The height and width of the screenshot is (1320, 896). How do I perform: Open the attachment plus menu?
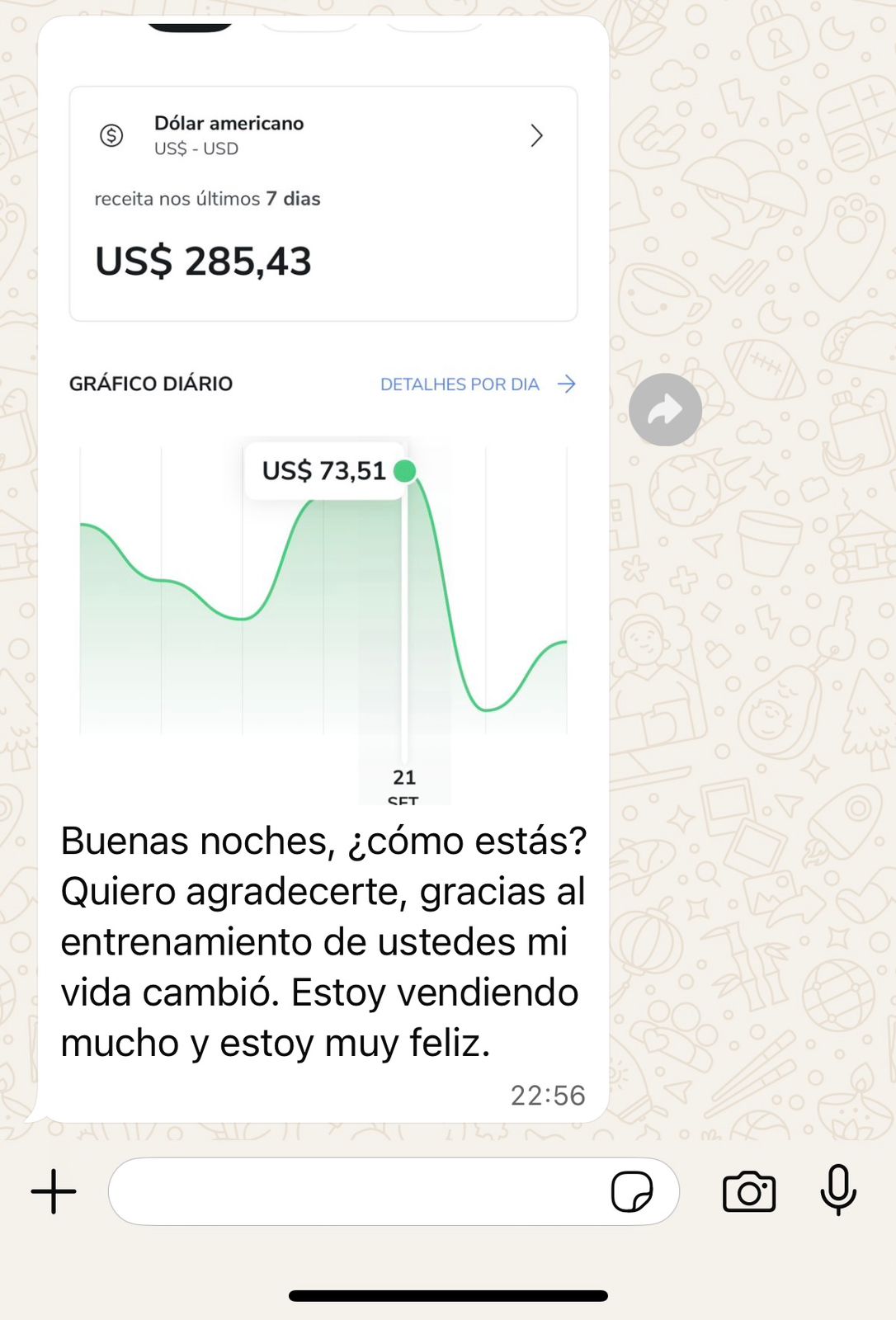54,1191
